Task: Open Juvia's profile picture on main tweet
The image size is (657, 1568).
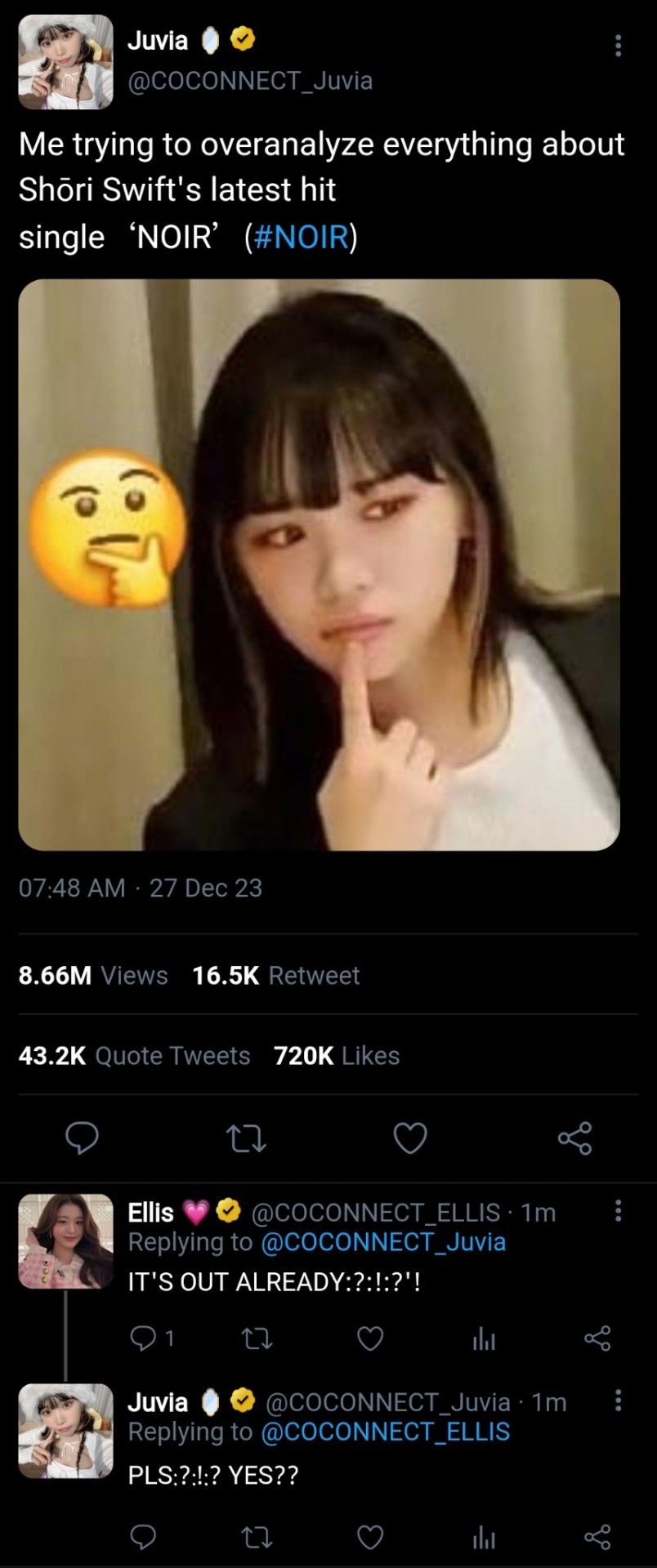Action: (x=65, y=62)
